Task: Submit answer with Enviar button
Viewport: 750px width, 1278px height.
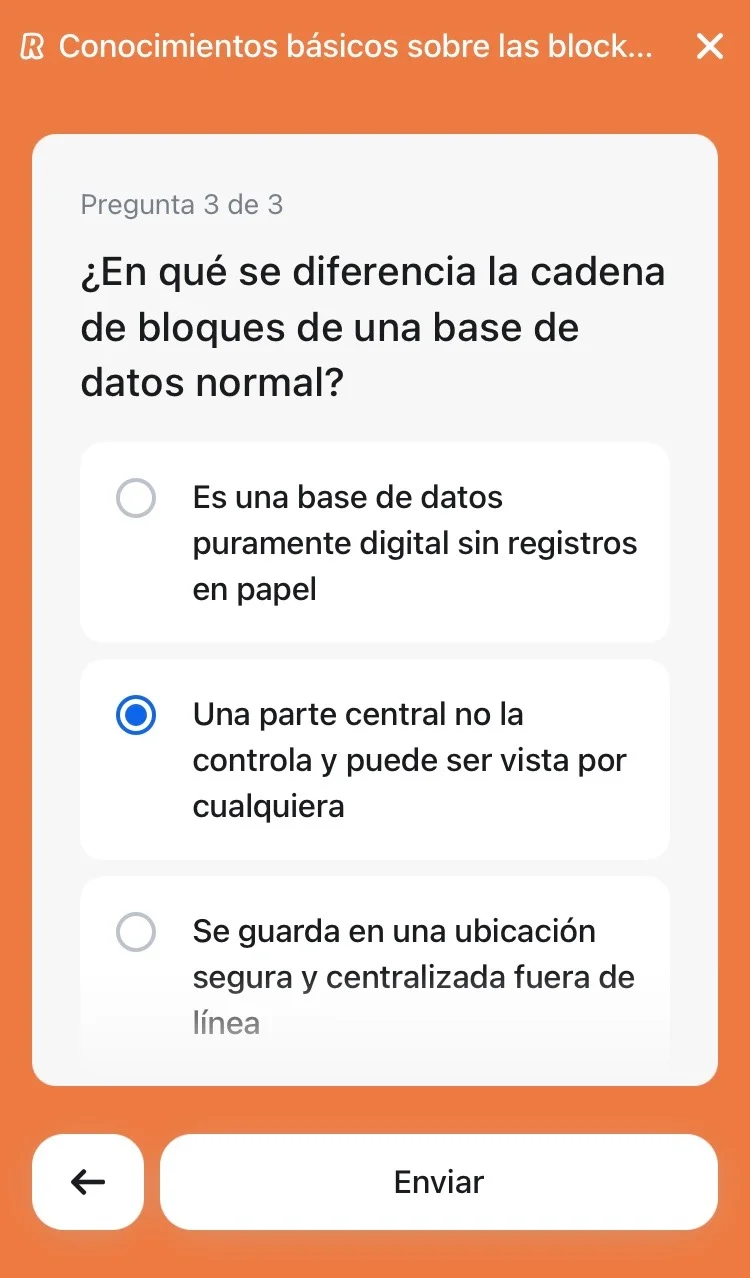Action: pyautogui.click(x=438, y=1182)
